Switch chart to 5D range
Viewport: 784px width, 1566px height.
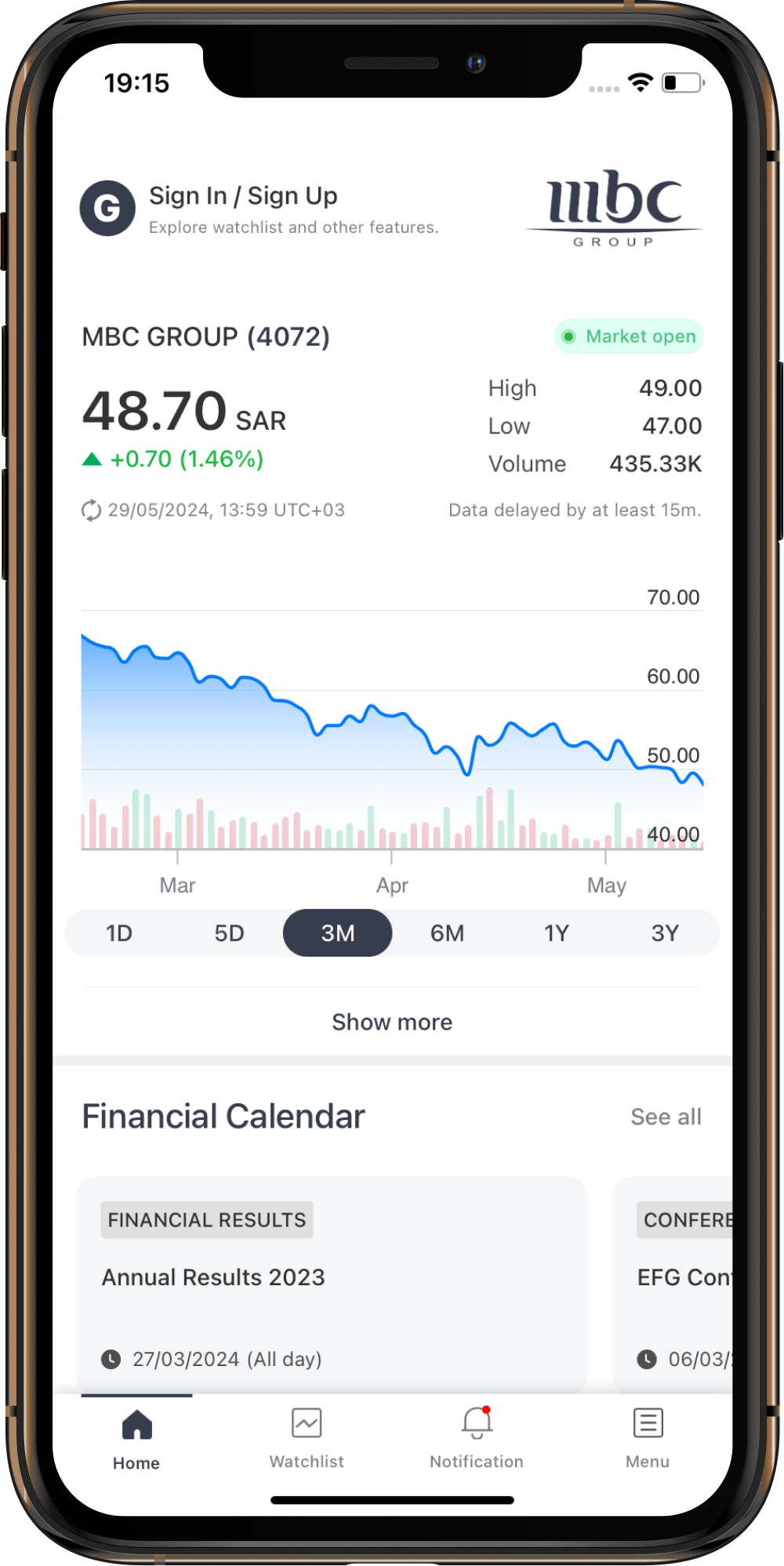coord(229,933)
